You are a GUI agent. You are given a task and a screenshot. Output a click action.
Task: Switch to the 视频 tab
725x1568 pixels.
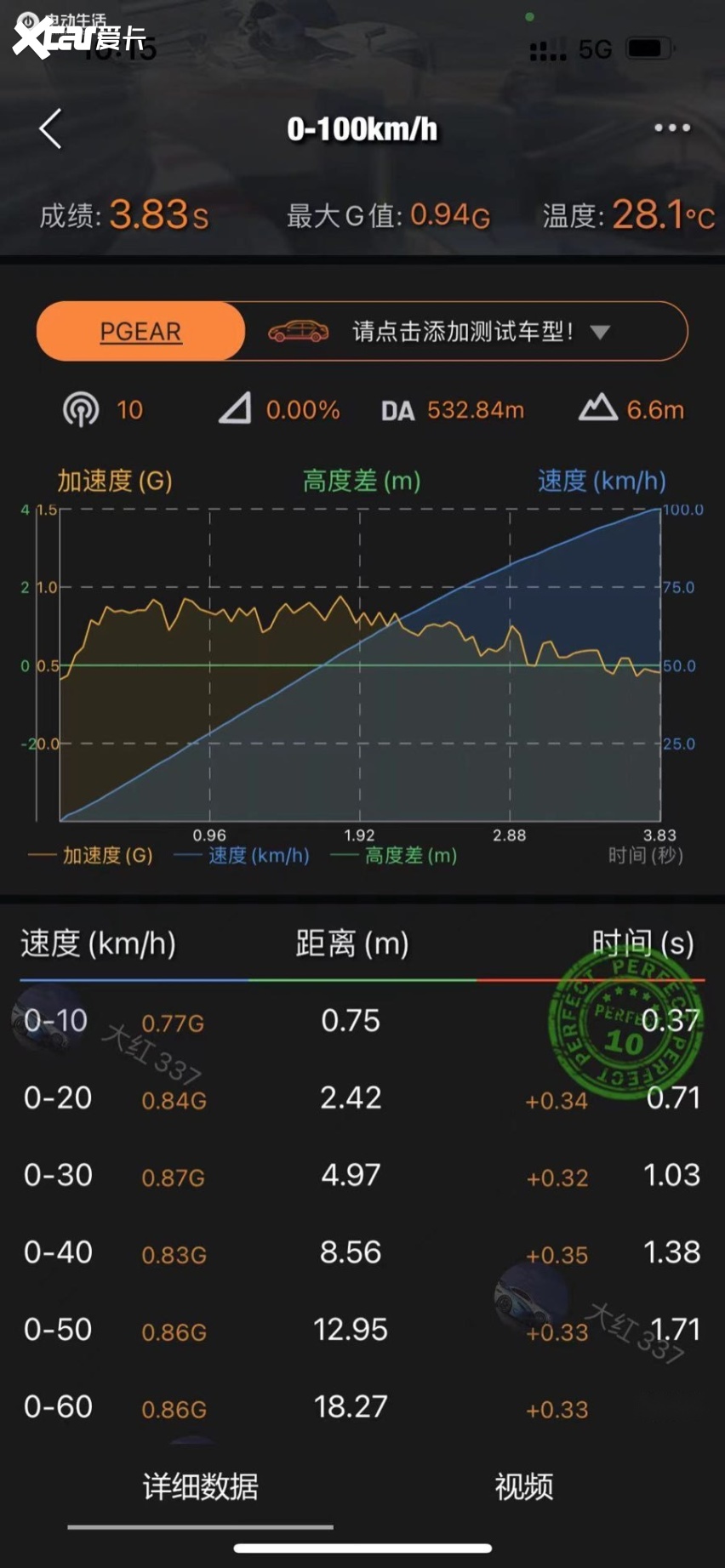click(524, 1487)
